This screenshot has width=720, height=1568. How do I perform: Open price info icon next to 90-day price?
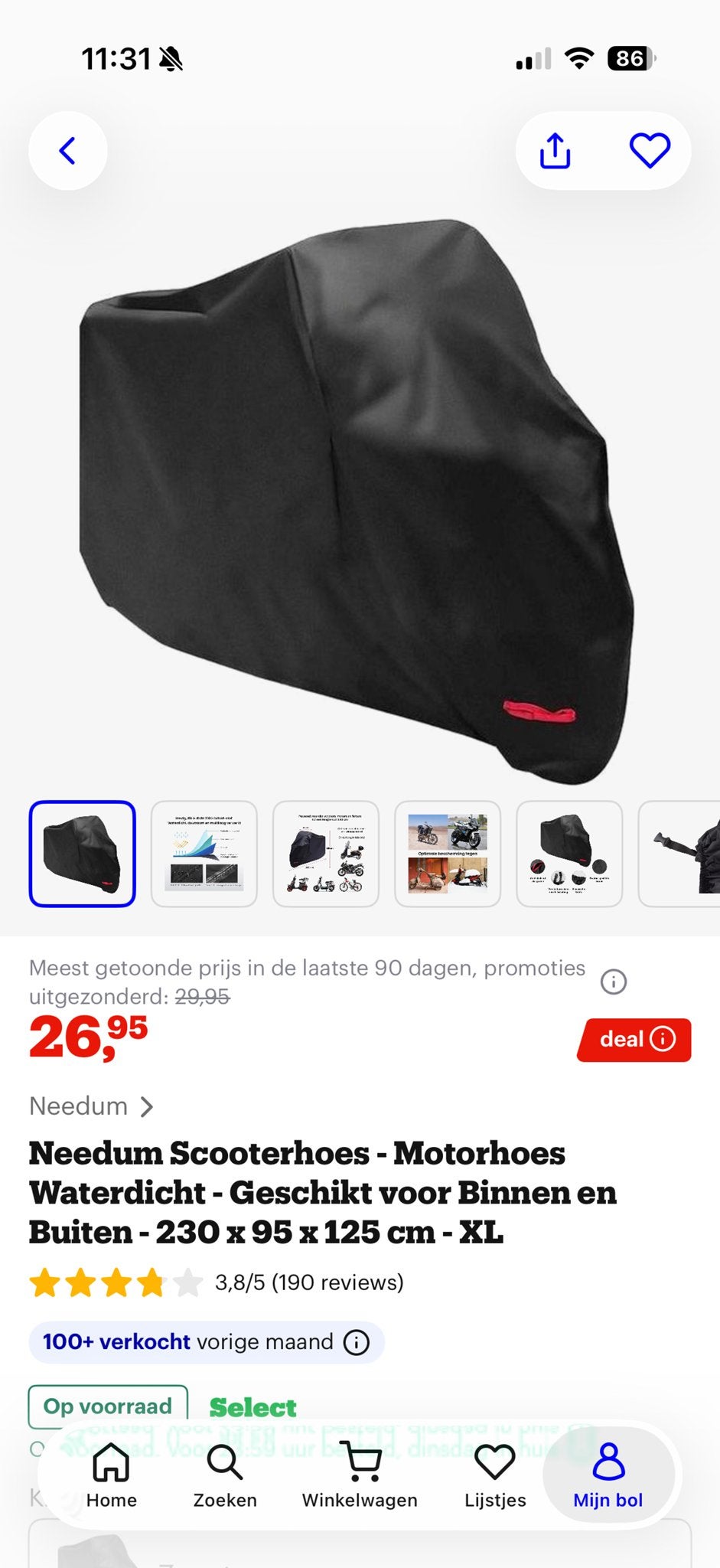point(614,982)
